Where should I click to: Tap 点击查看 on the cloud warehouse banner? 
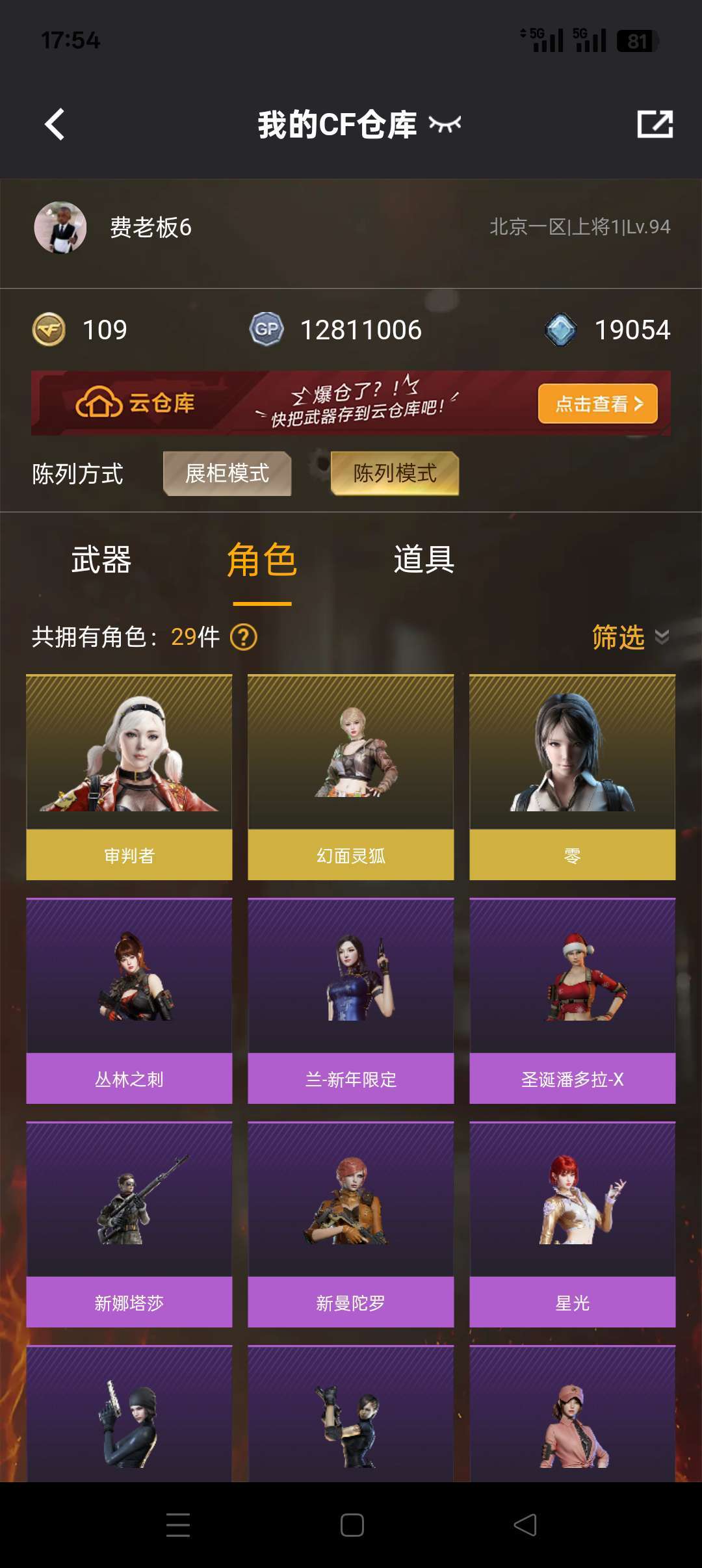[x=597, y=404]
